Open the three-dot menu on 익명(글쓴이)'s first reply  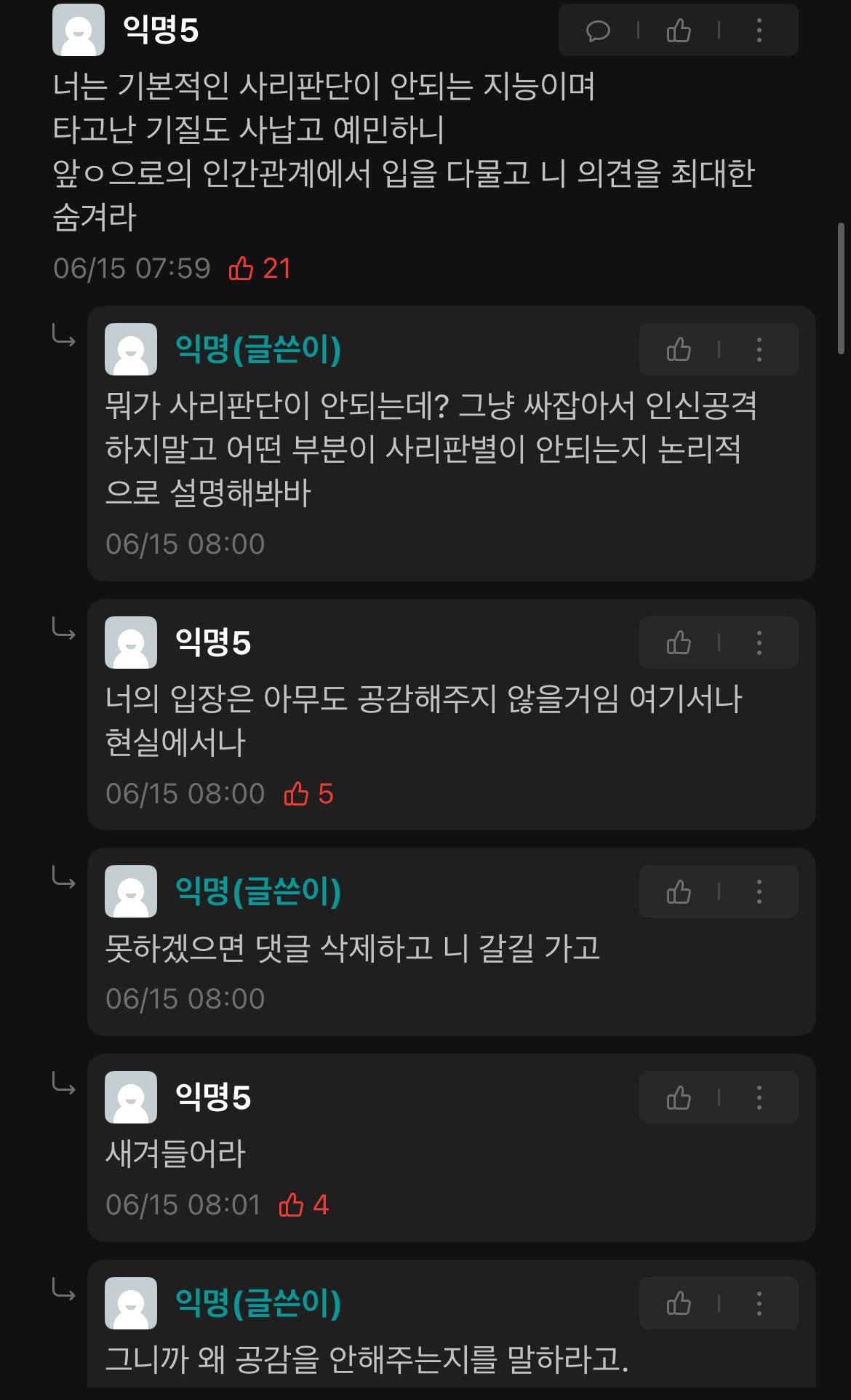click(x=759, y=349)
